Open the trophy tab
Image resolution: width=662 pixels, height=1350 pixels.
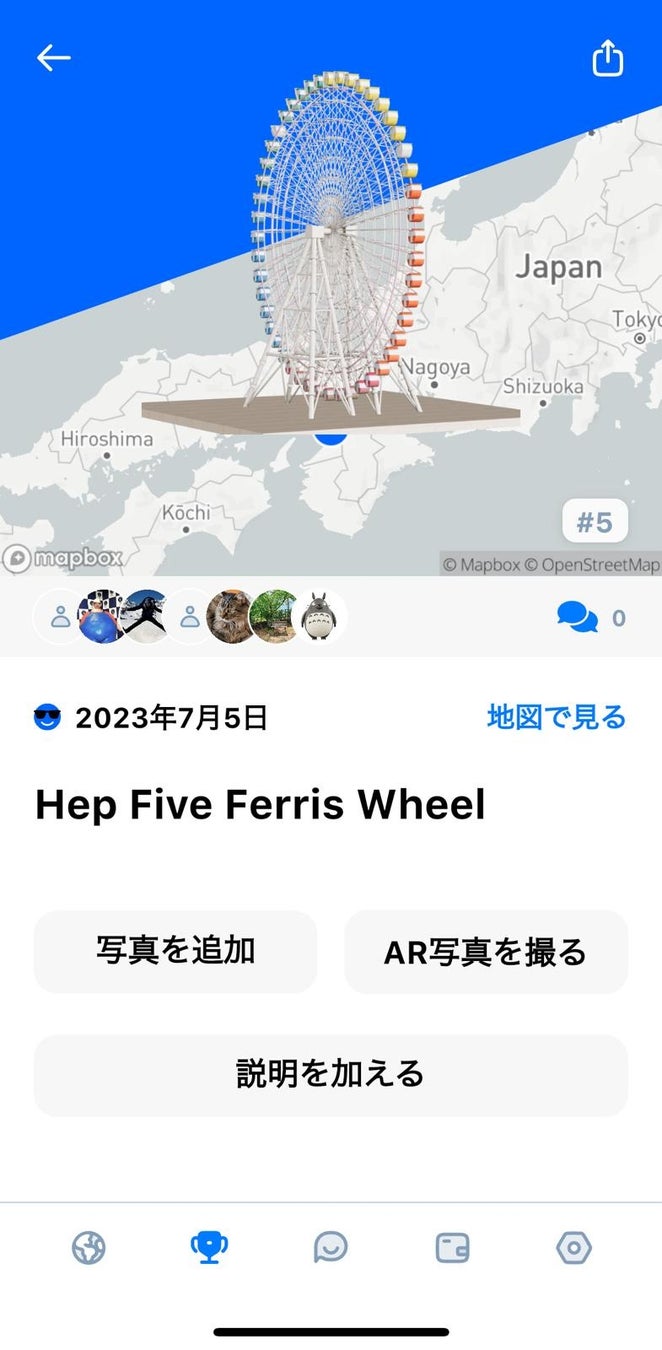pyautogui.click(x=209, y=1247)
